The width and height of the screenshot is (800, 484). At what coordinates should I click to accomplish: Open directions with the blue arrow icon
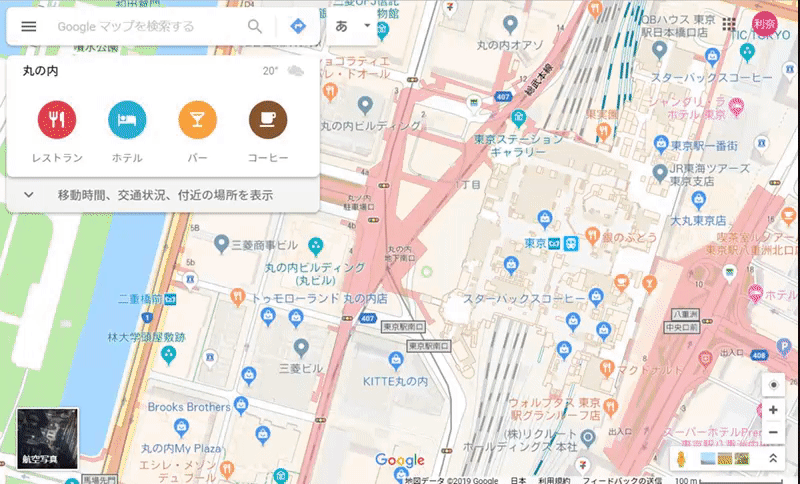click(297, 26)
